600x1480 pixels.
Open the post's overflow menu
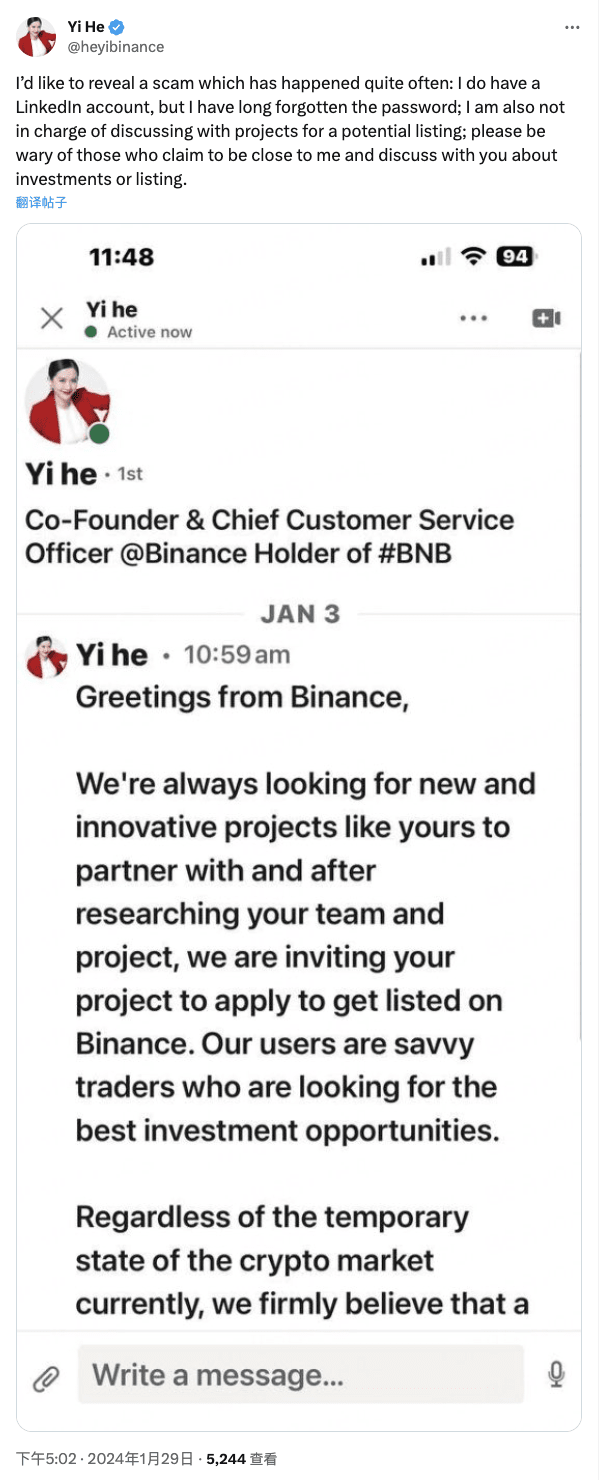point(572,27)
